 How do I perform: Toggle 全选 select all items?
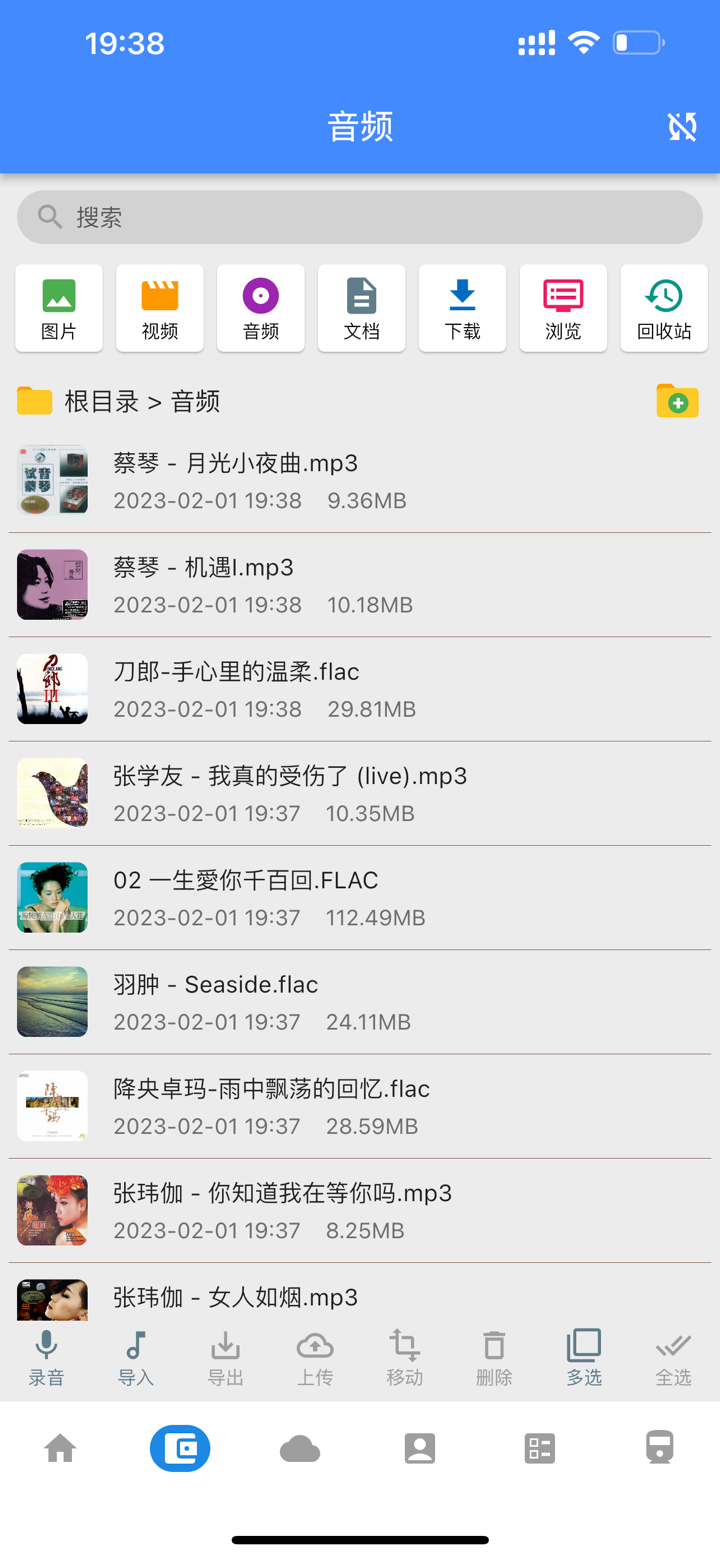coord(673,1355)
